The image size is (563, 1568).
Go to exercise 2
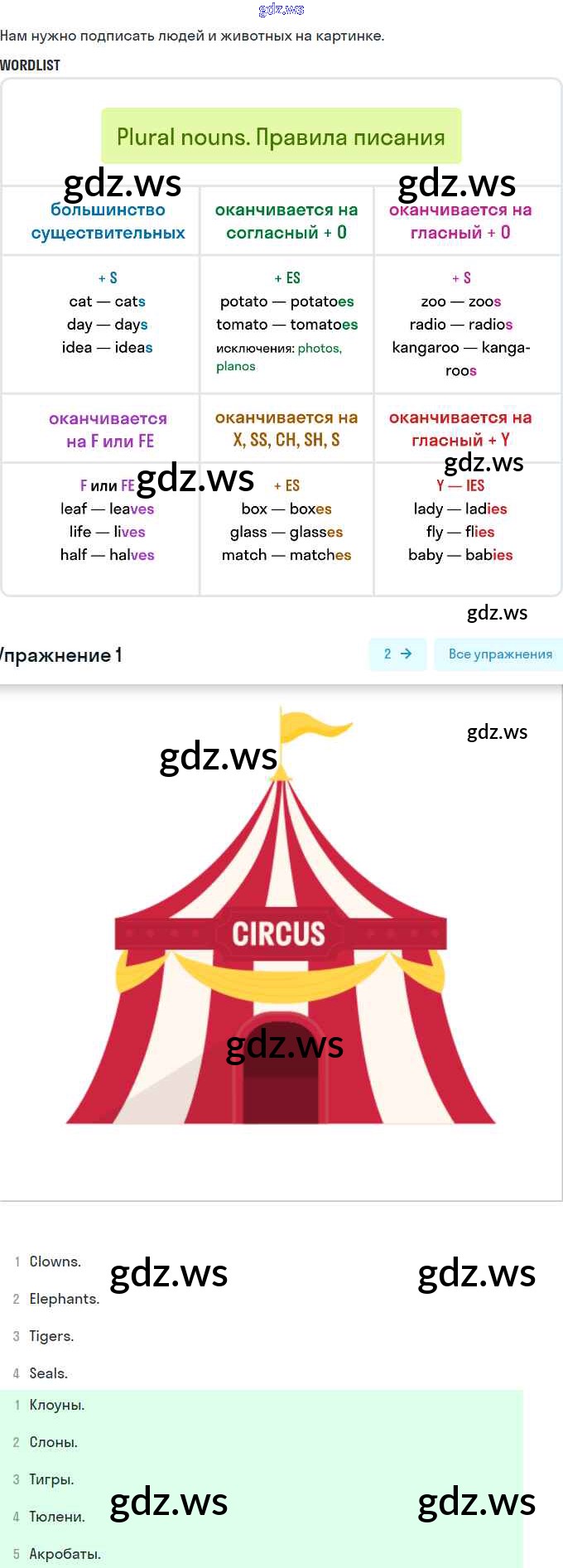[397, 654]
